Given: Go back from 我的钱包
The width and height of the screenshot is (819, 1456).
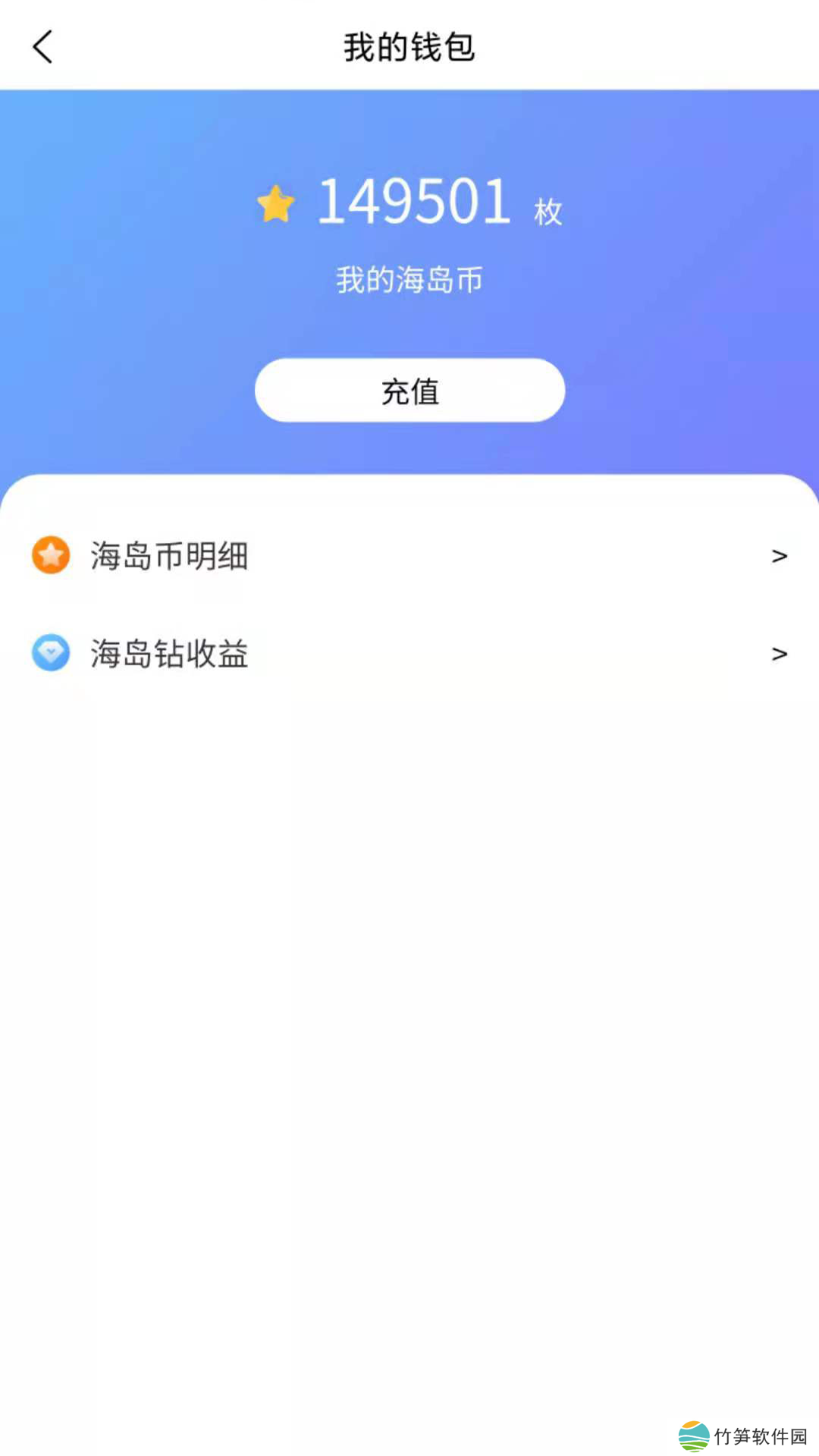Looking at the screenshot, I should click(43, 47).
